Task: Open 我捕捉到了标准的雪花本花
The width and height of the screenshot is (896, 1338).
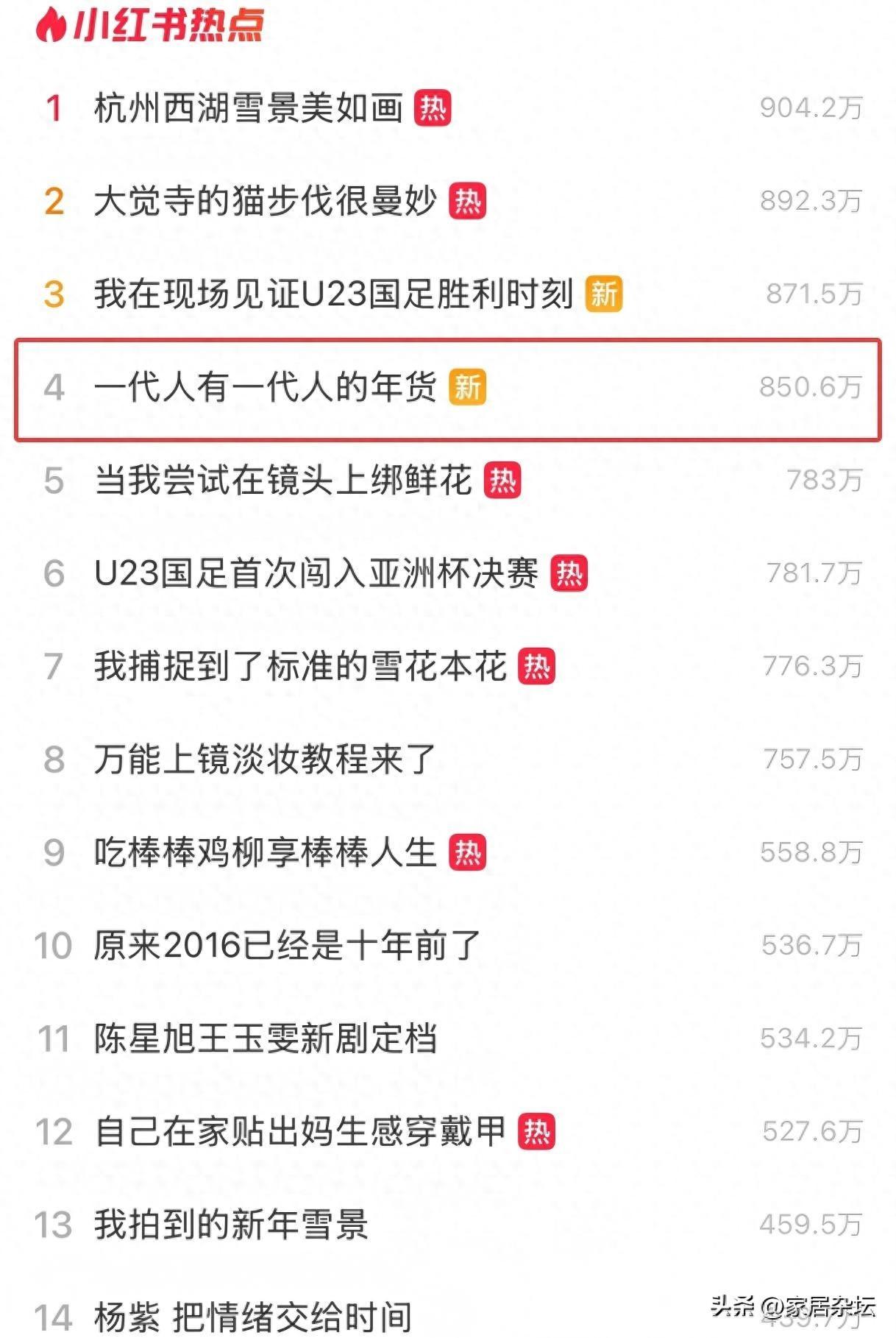Action: [x=300, y=667]
